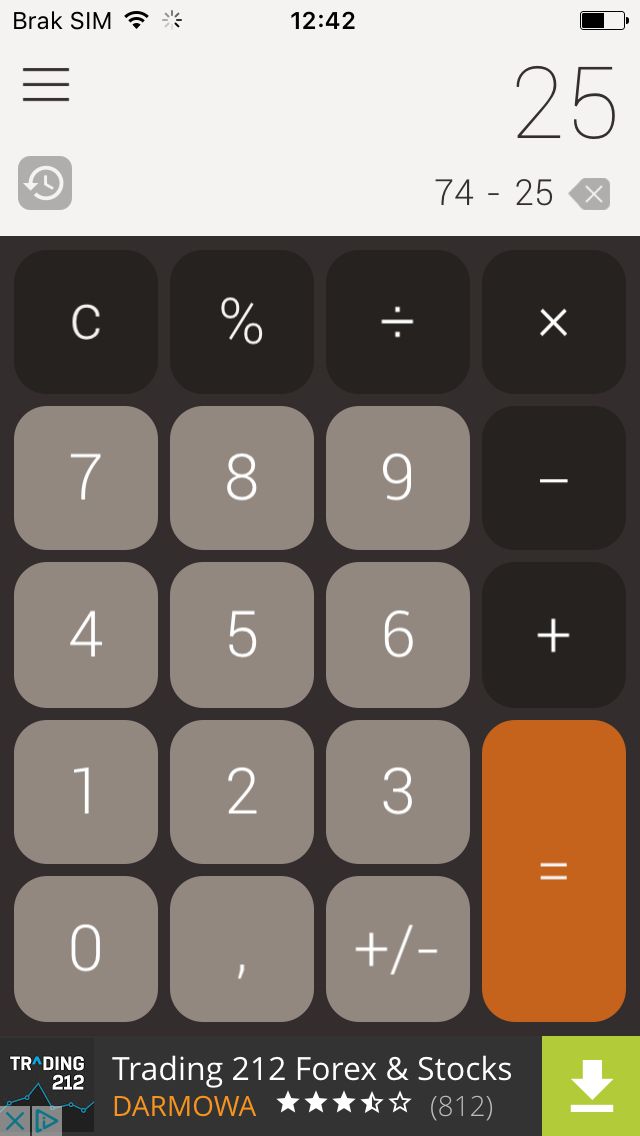Enter the digit 0
The height and width of the screenshot is (1136, 640).
pos(86,949)
